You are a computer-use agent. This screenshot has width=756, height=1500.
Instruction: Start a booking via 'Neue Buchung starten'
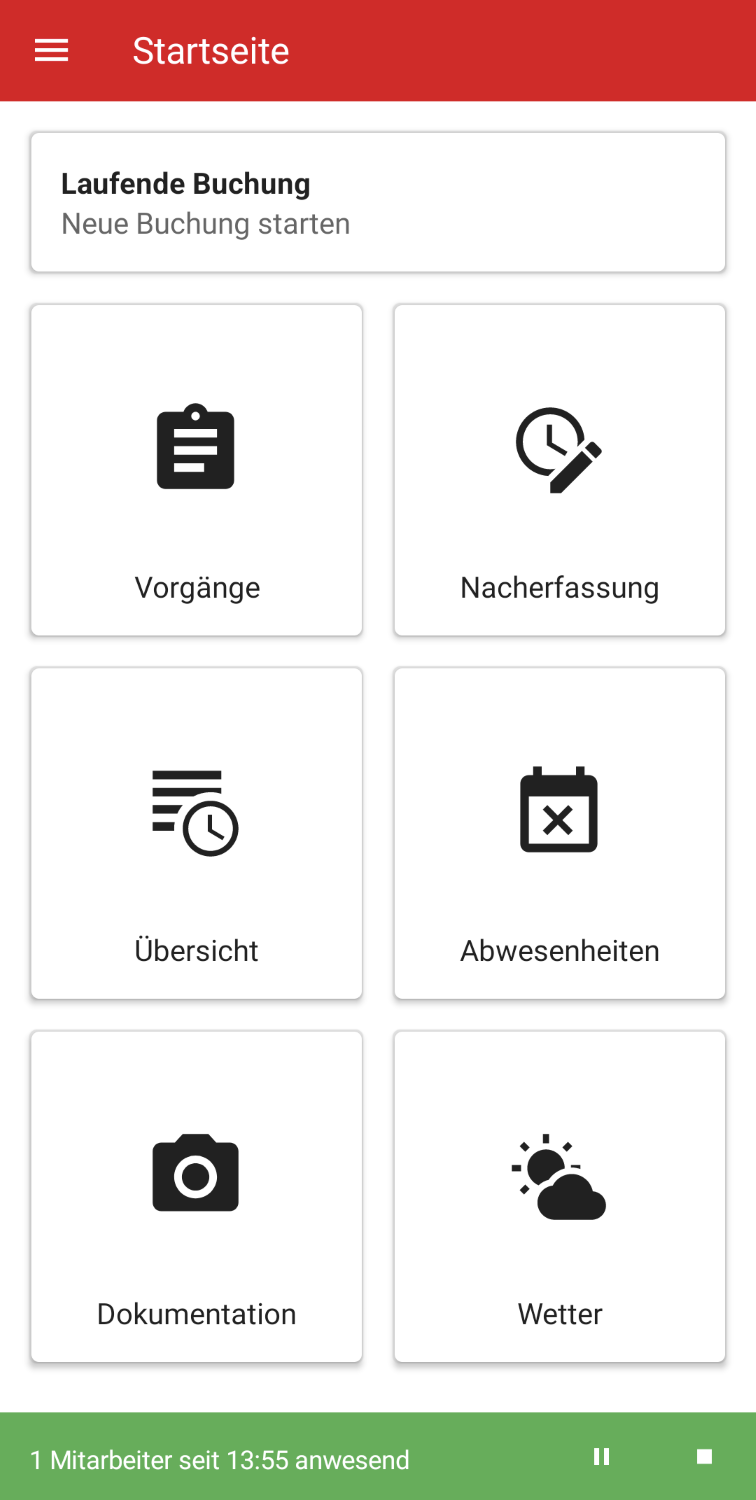point(205,223)
